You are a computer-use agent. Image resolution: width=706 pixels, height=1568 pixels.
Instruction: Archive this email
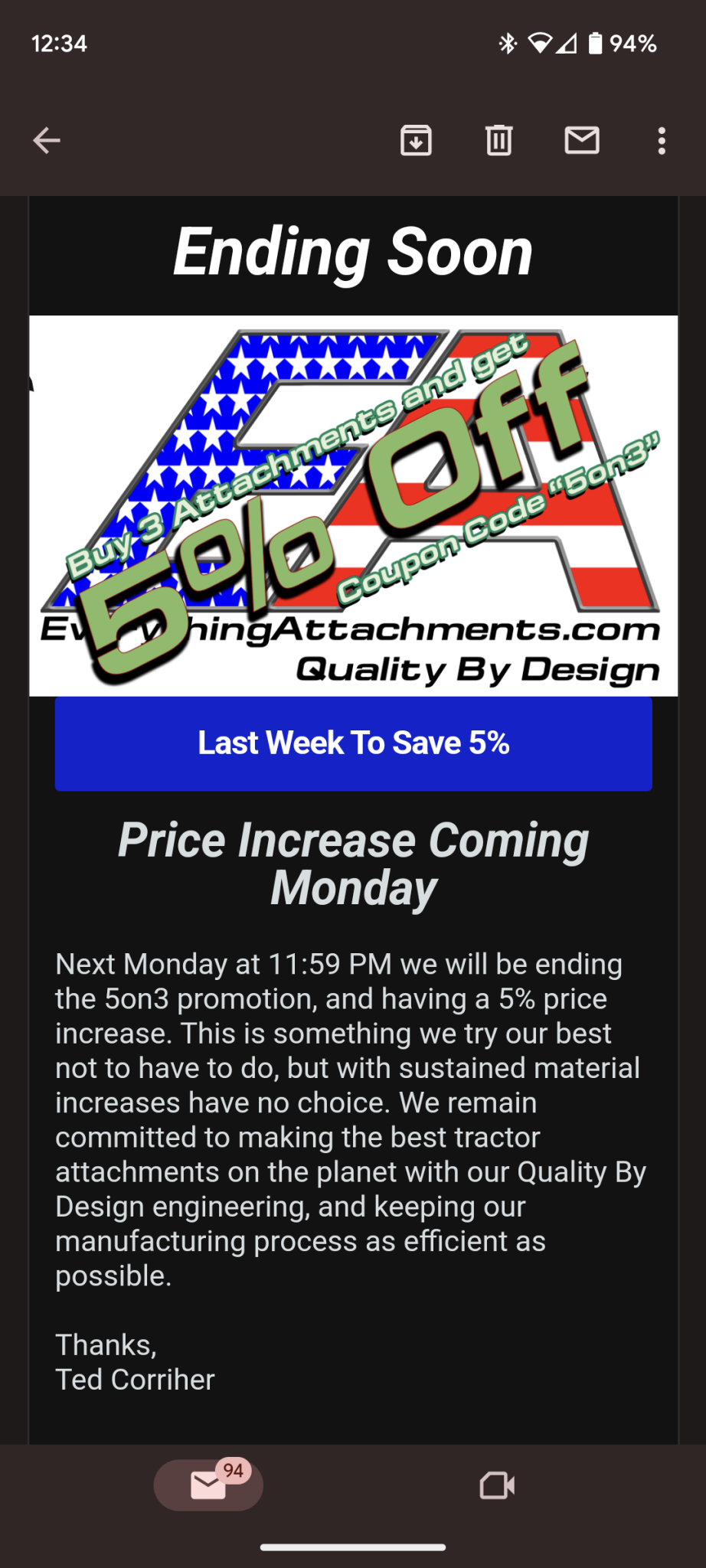[x=416, y=141]
